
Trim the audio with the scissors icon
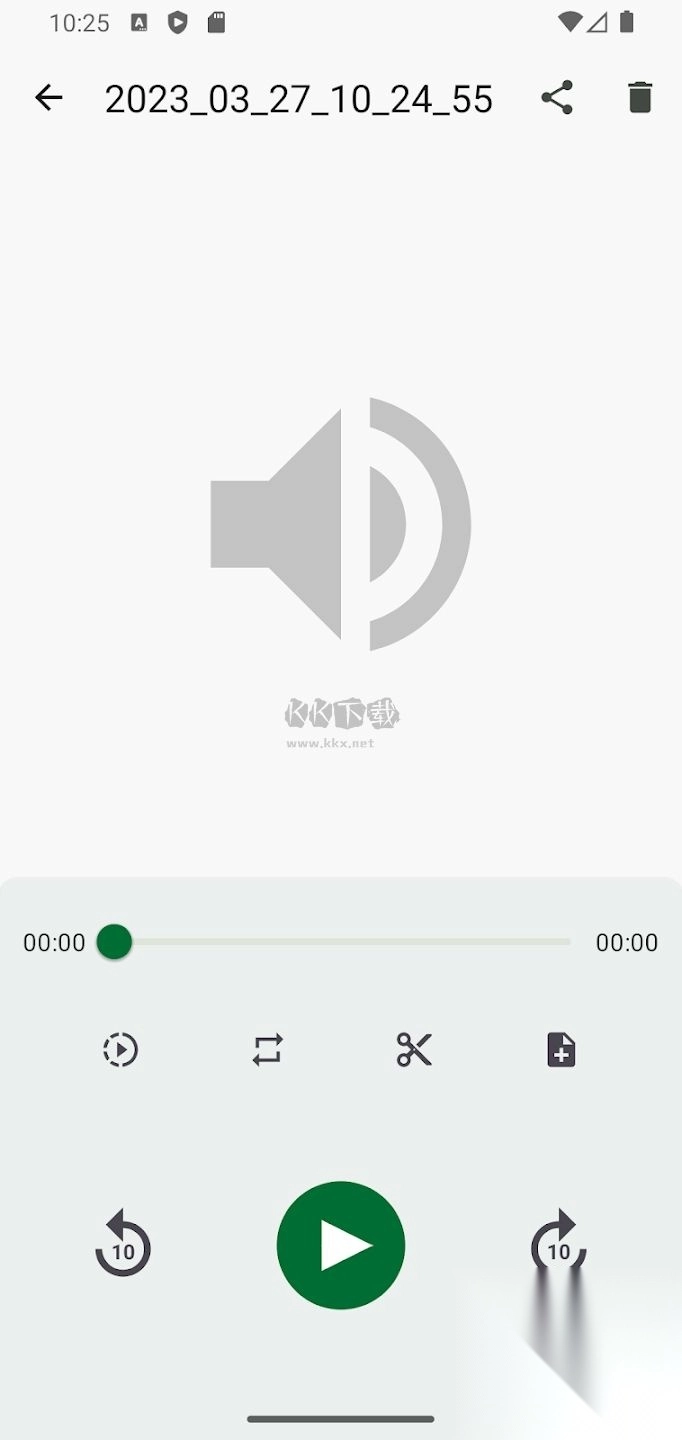[x=414, y=1050]
